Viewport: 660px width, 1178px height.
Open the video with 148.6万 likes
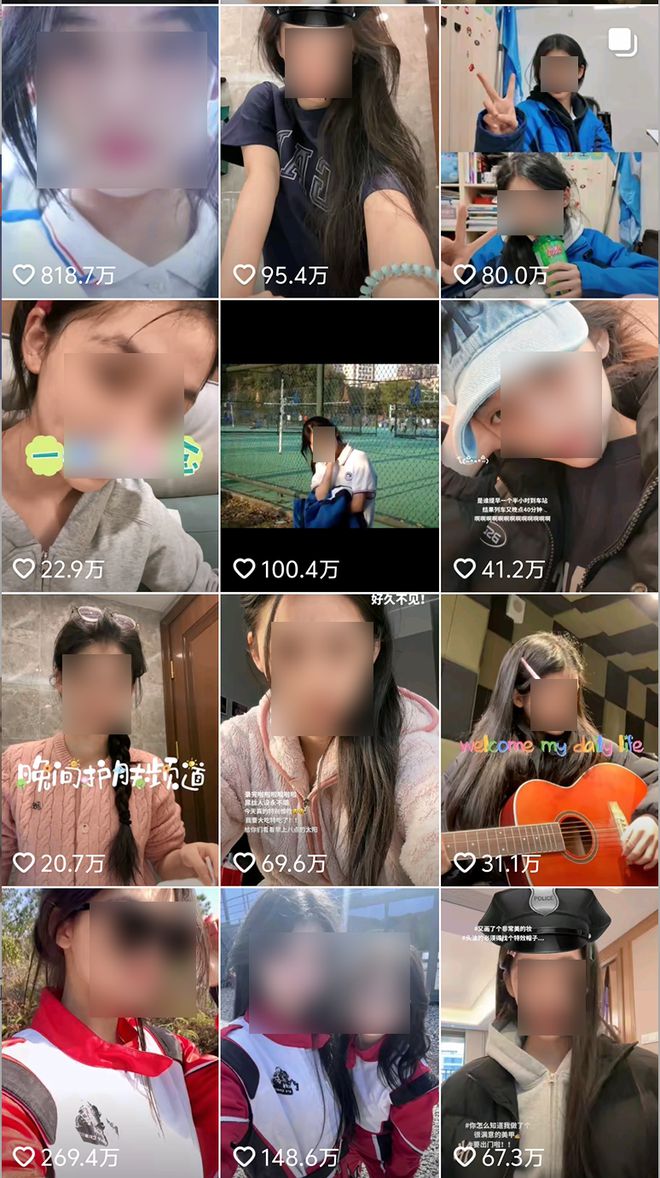tap(329, 1030)
